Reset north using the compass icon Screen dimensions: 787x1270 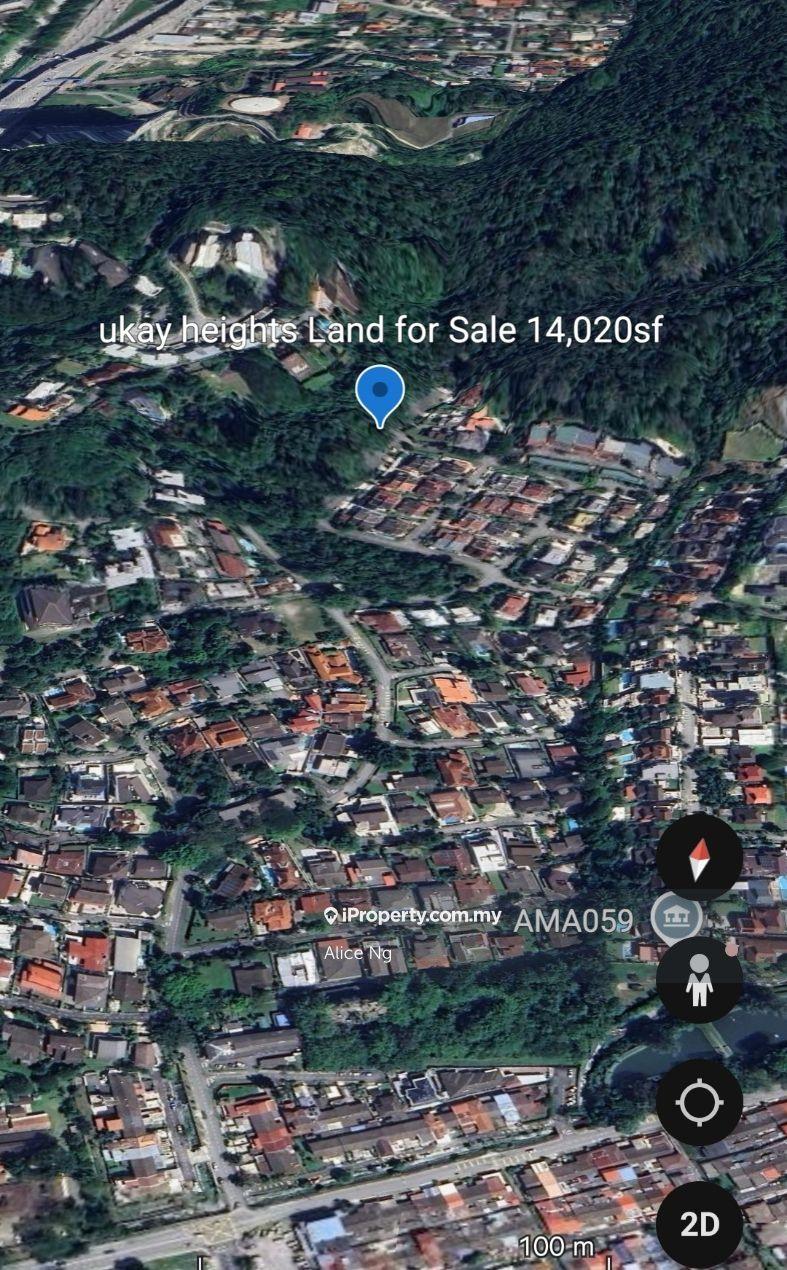tap(699, 857)
